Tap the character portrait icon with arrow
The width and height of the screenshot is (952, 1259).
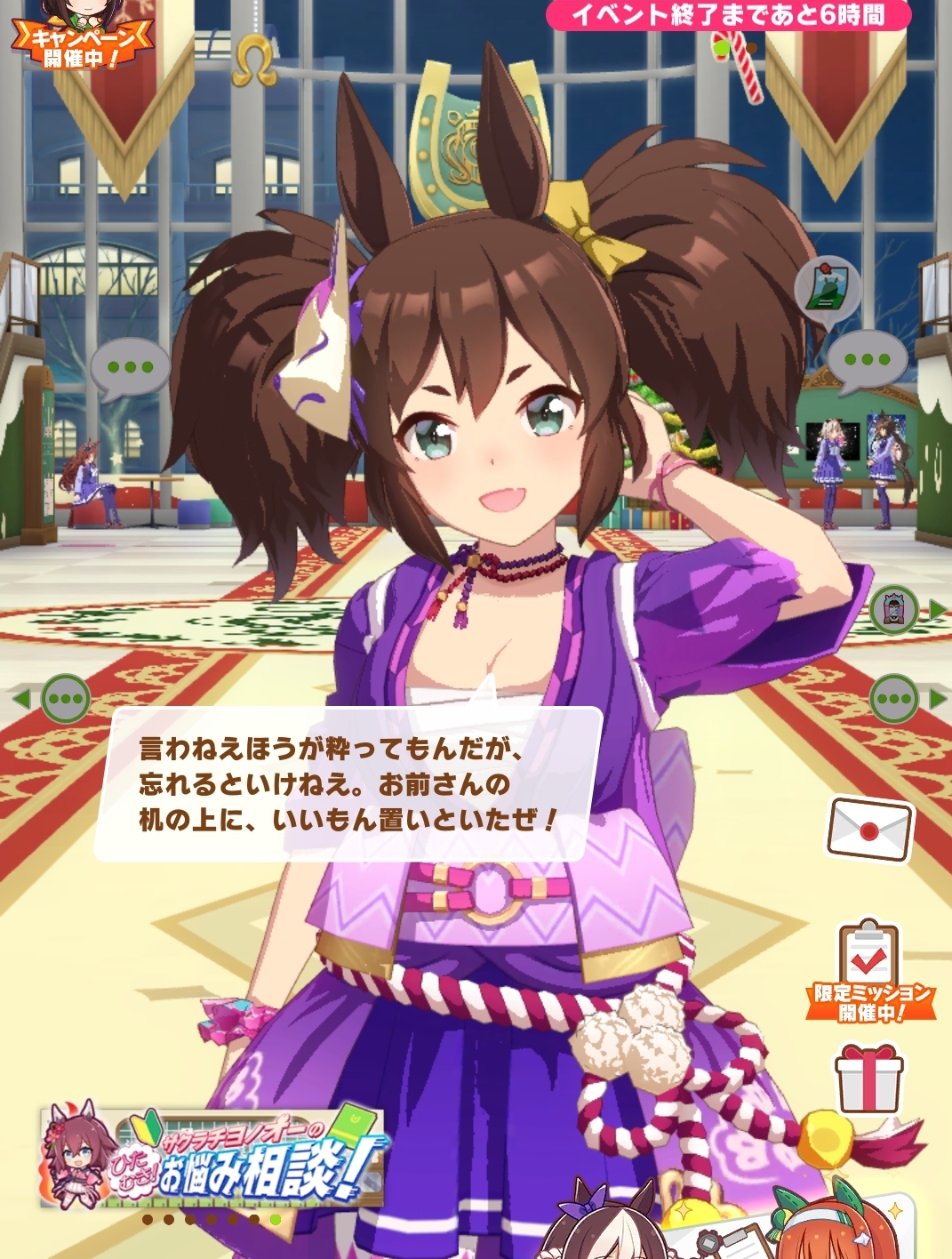(896, 610)
